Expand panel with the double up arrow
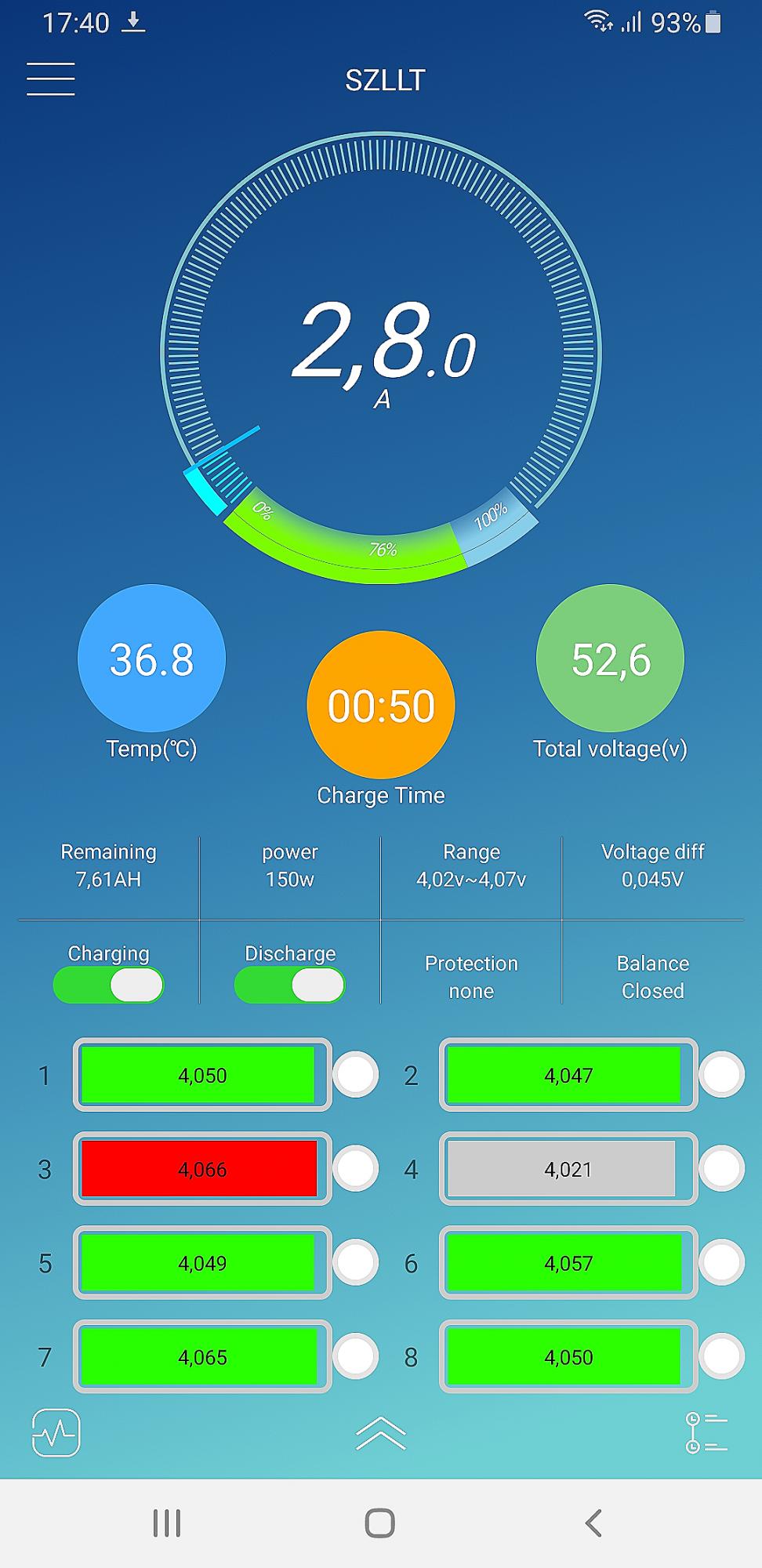Viewport: 762px width, 1568px height. 380,1434
